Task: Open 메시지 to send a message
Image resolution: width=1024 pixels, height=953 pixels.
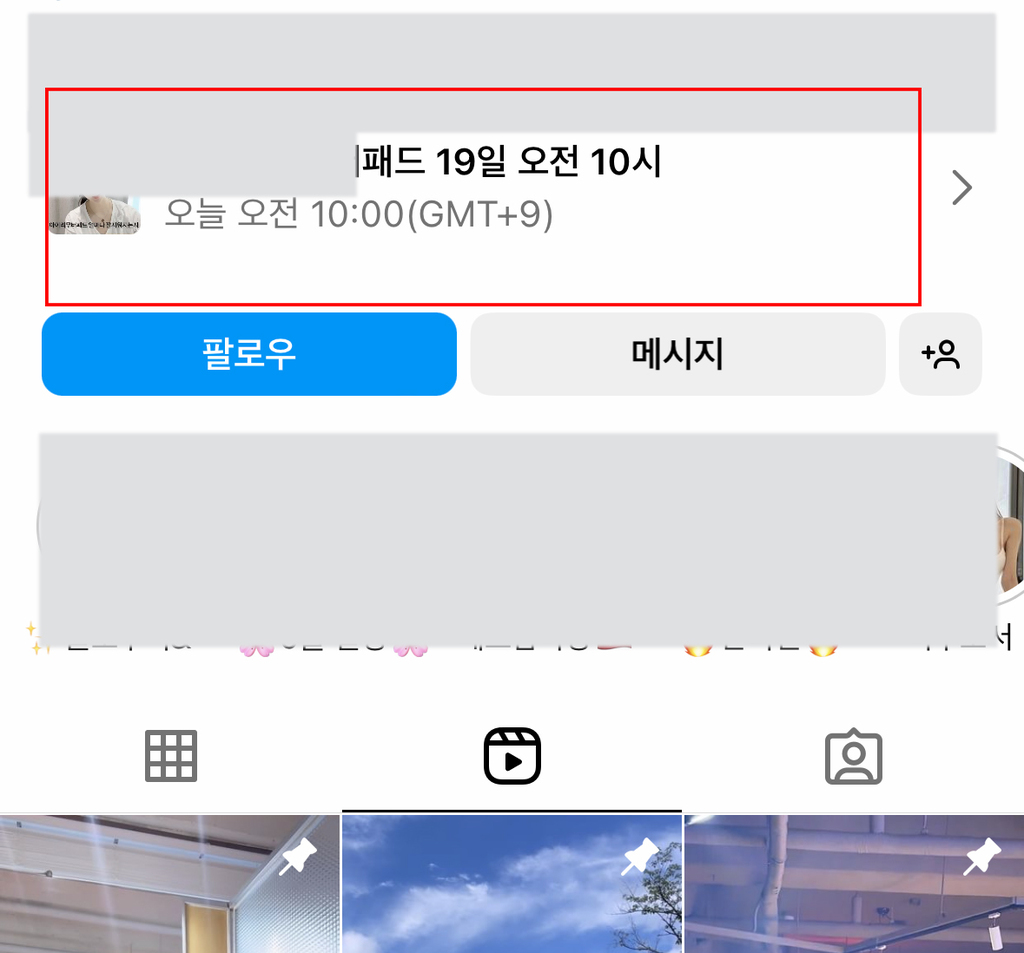Action: pyautogui.click(x=677, y=354)
